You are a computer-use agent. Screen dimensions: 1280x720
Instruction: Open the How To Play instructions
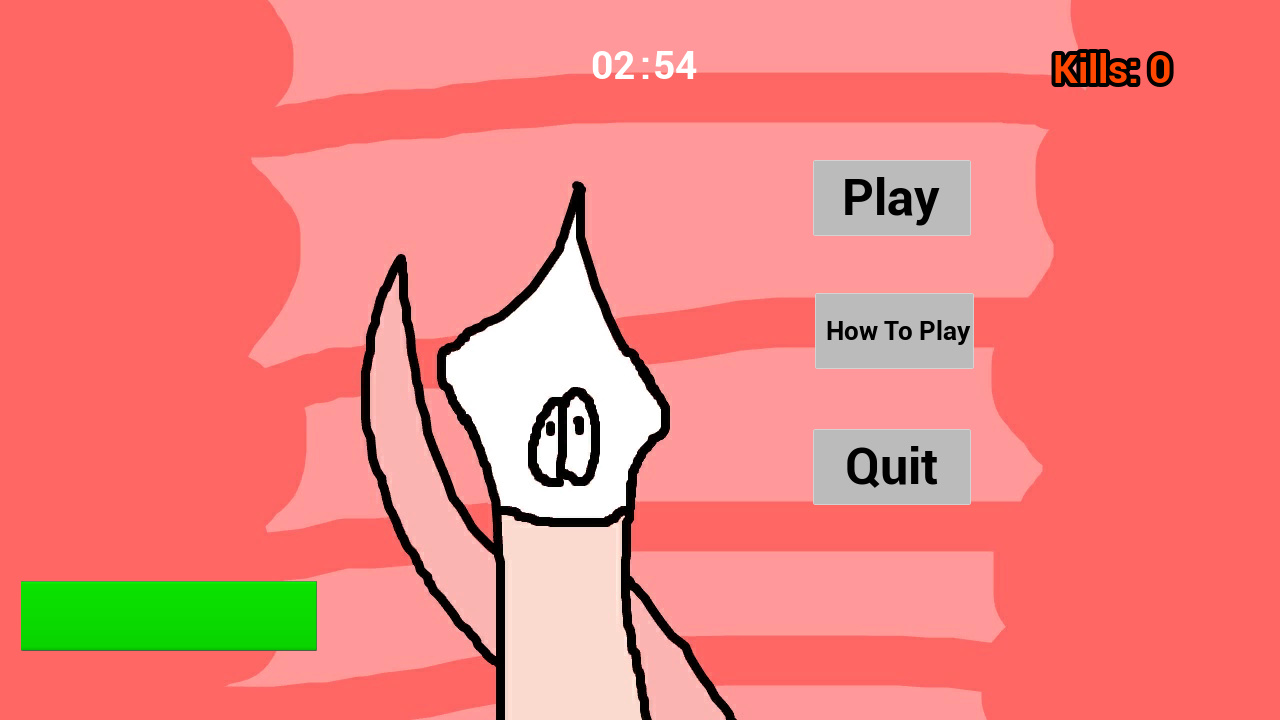(894, 331)
